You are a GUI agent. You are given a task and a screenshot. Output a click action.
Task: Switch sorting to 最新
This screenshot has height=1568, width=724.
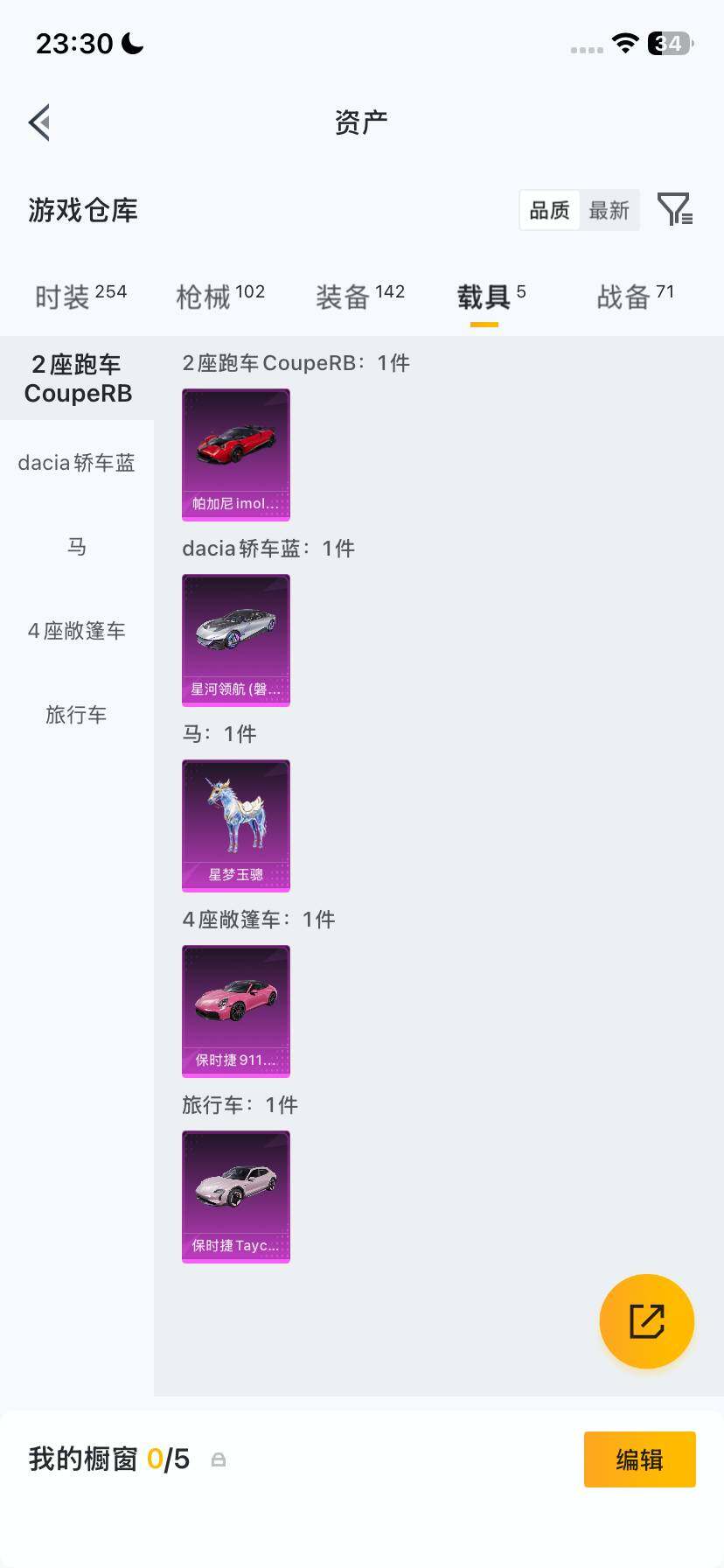(609, 210)
